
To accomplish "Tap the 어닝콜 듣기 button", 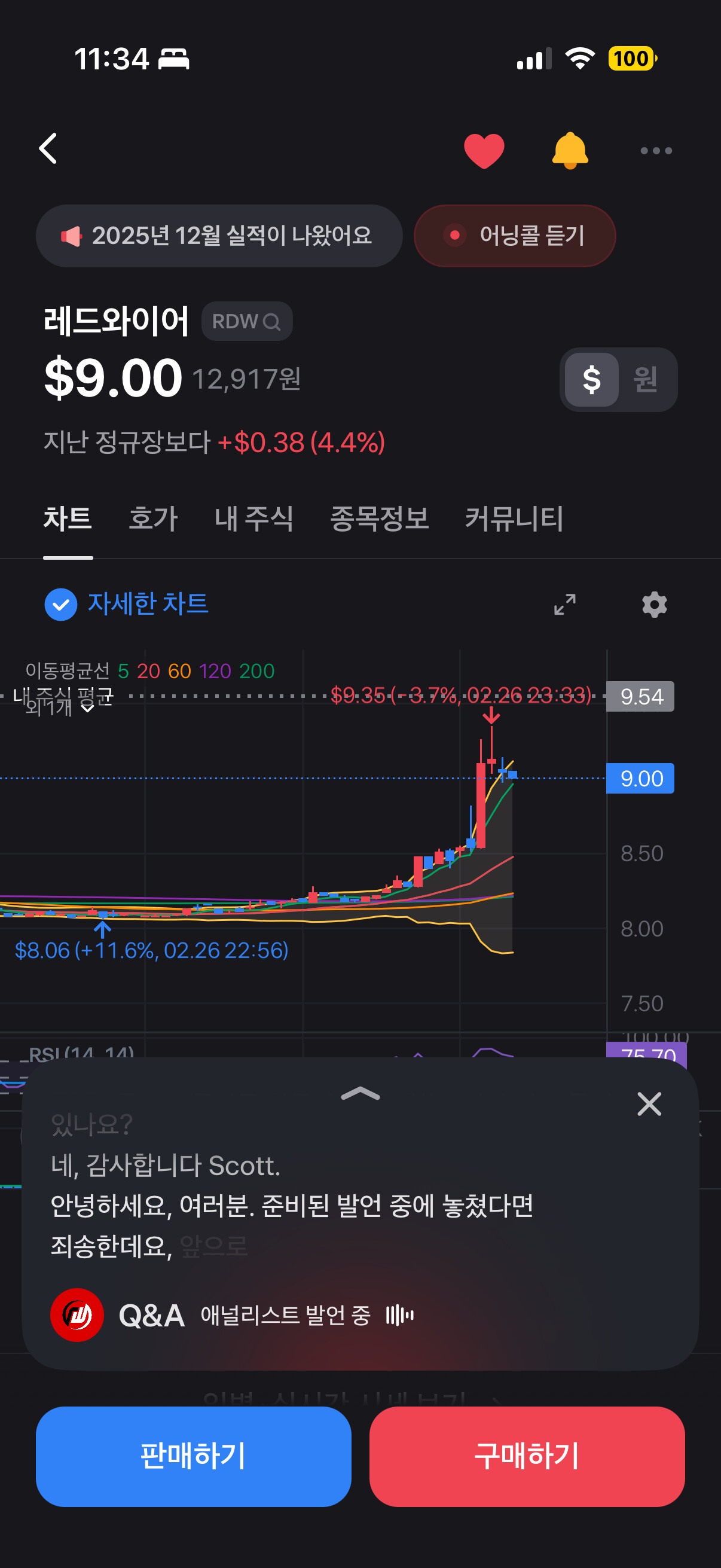I will coord(514,236).
